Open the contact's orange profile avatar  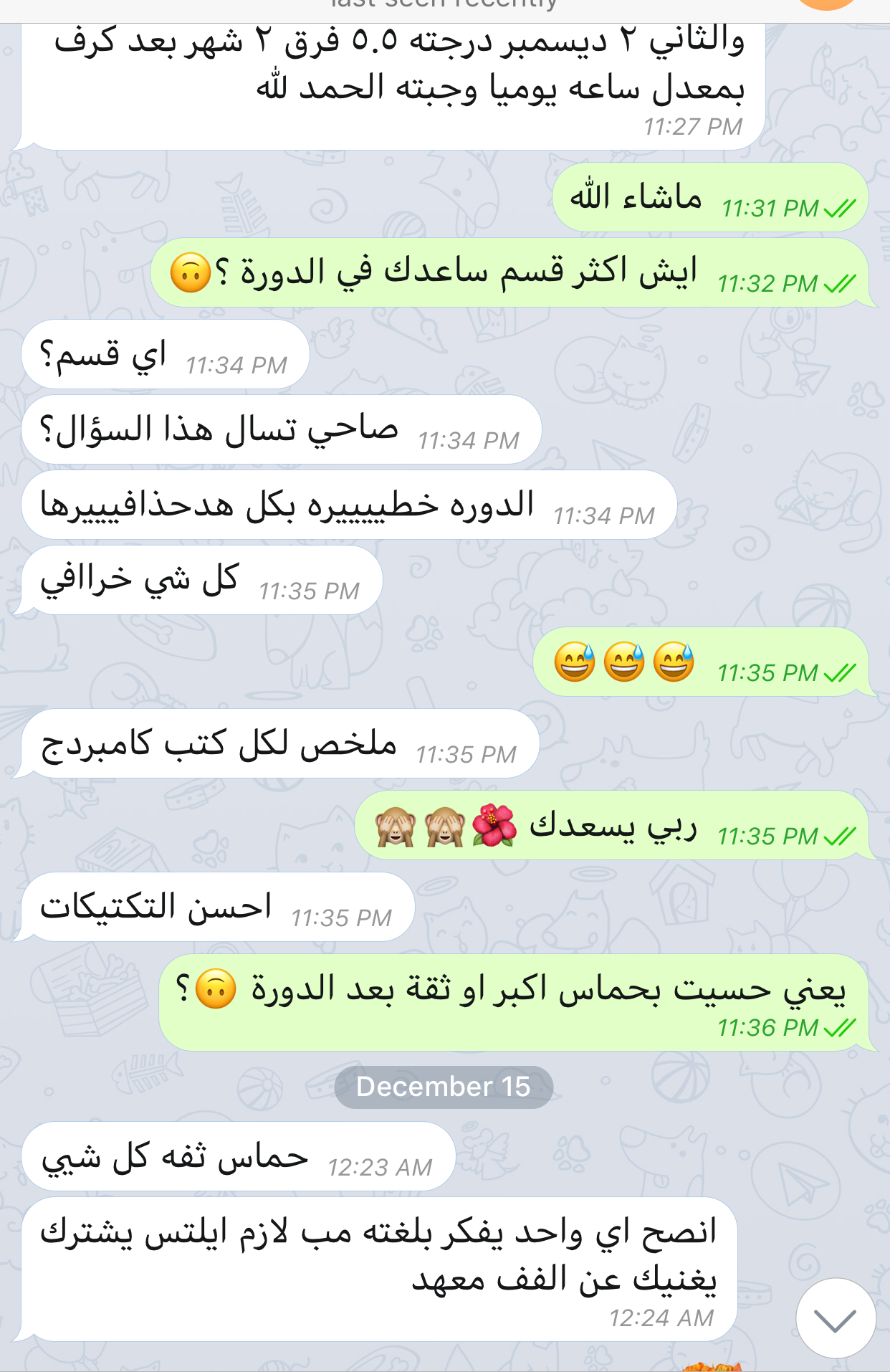tap(828, 4)
